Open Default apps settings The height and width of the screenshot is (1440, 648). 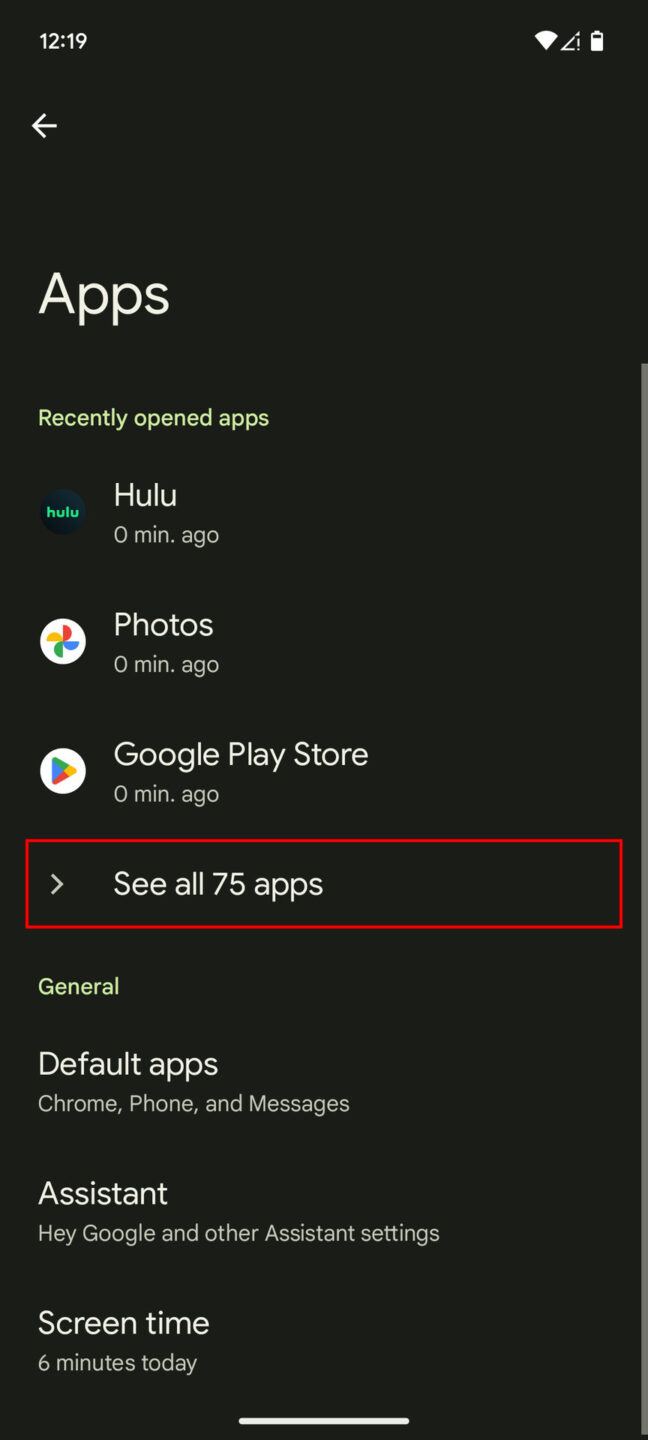[x=194, y=1082]
